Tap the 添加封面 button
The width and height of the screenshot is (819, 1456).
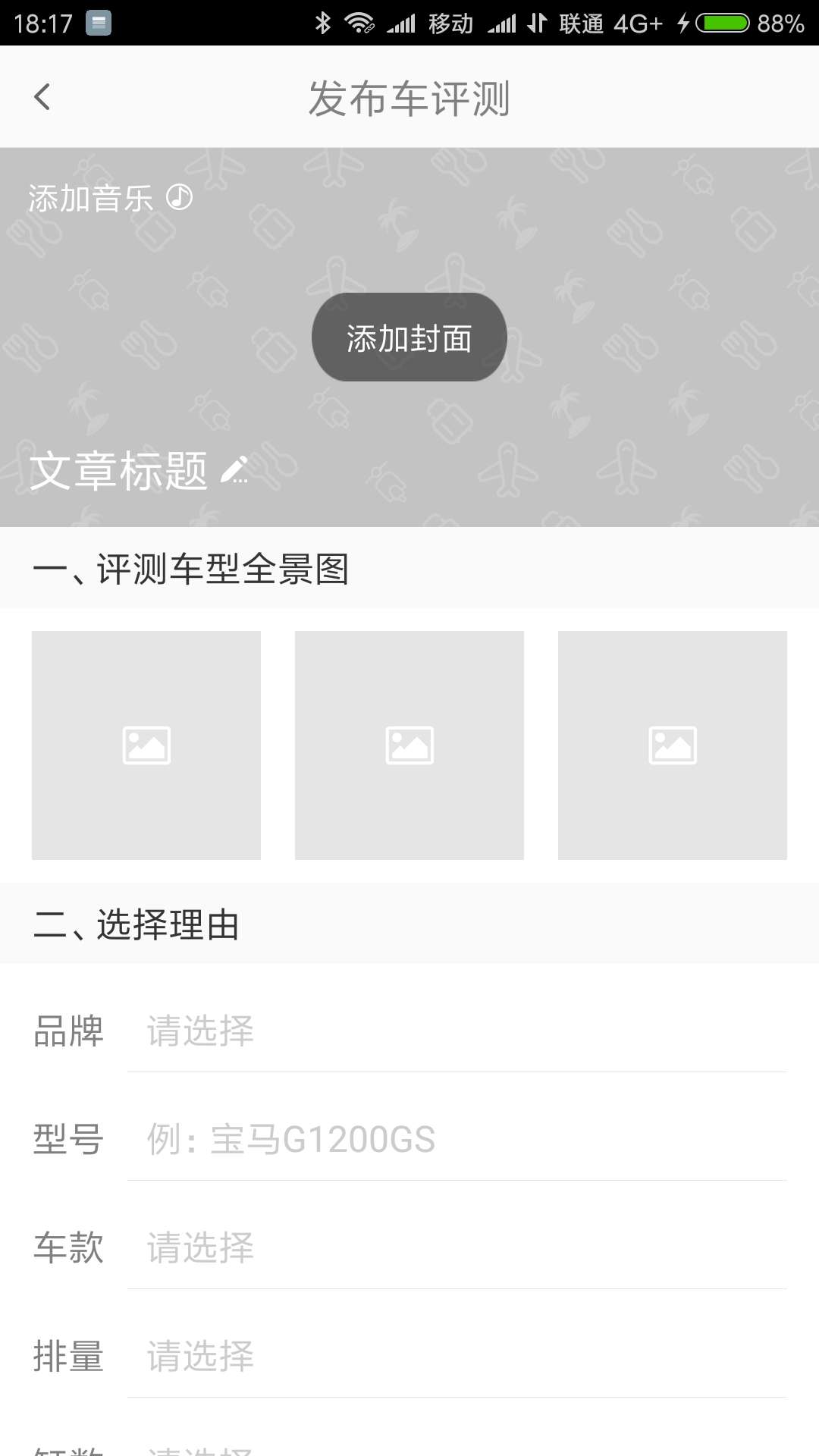(409, 337)
